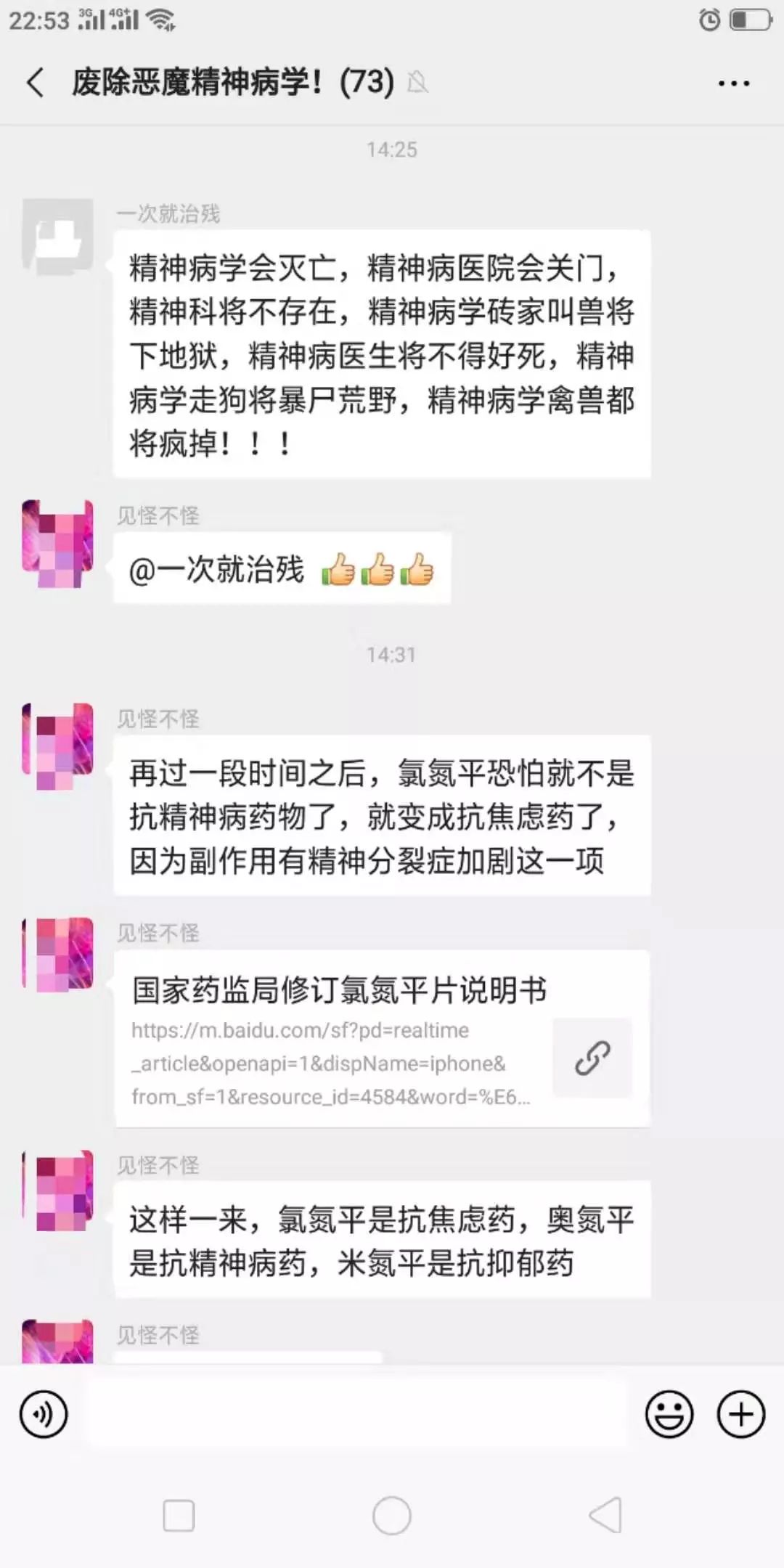Image resolution: width=784 pixels, height=1568 pixels.
Task: Open the group chat overflow menu
Action: (x=733, y=83)
